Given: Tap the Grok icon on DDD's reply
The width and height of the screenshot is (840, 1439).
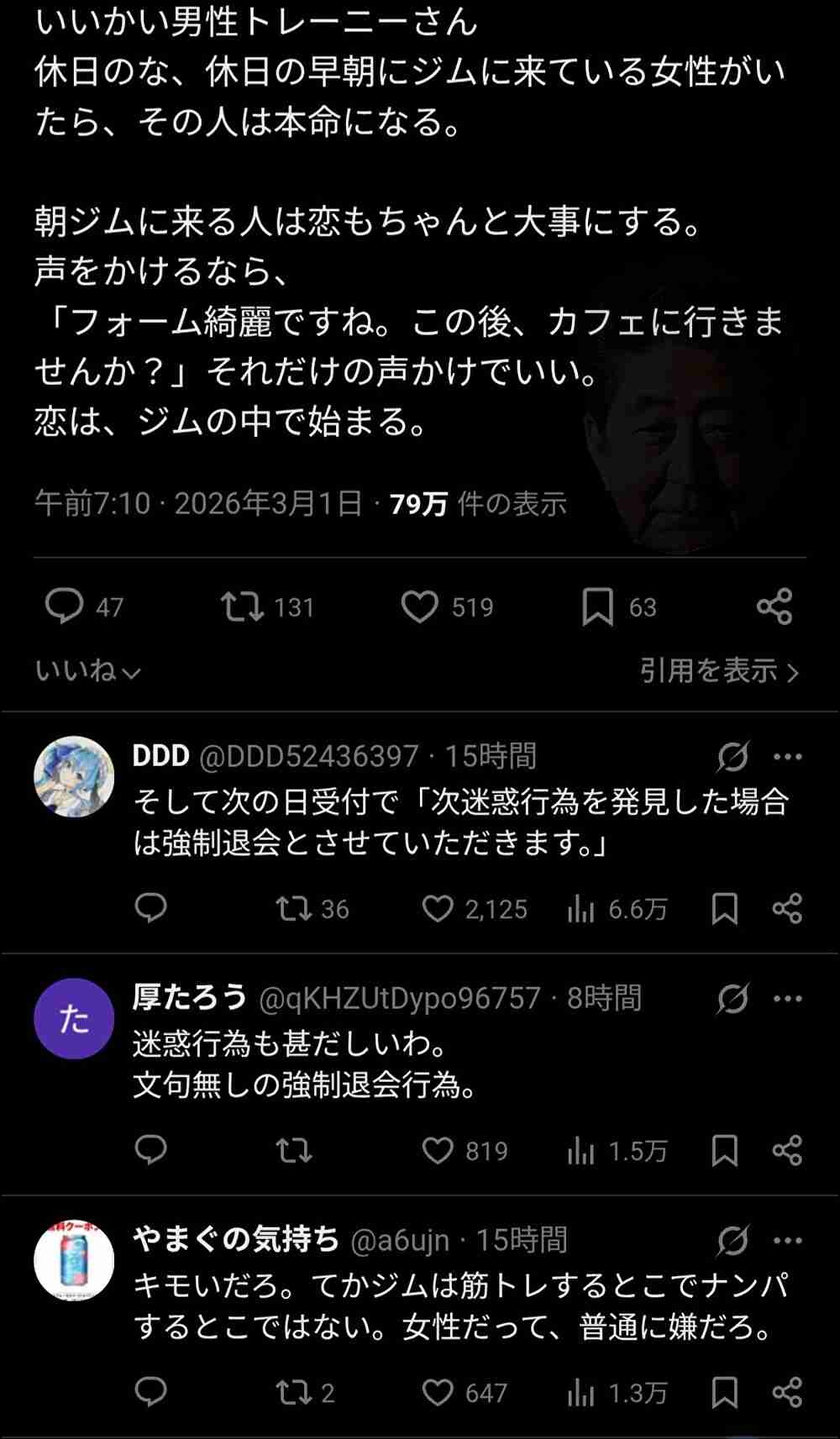Looking at the screenshot, I should (732, 757).
